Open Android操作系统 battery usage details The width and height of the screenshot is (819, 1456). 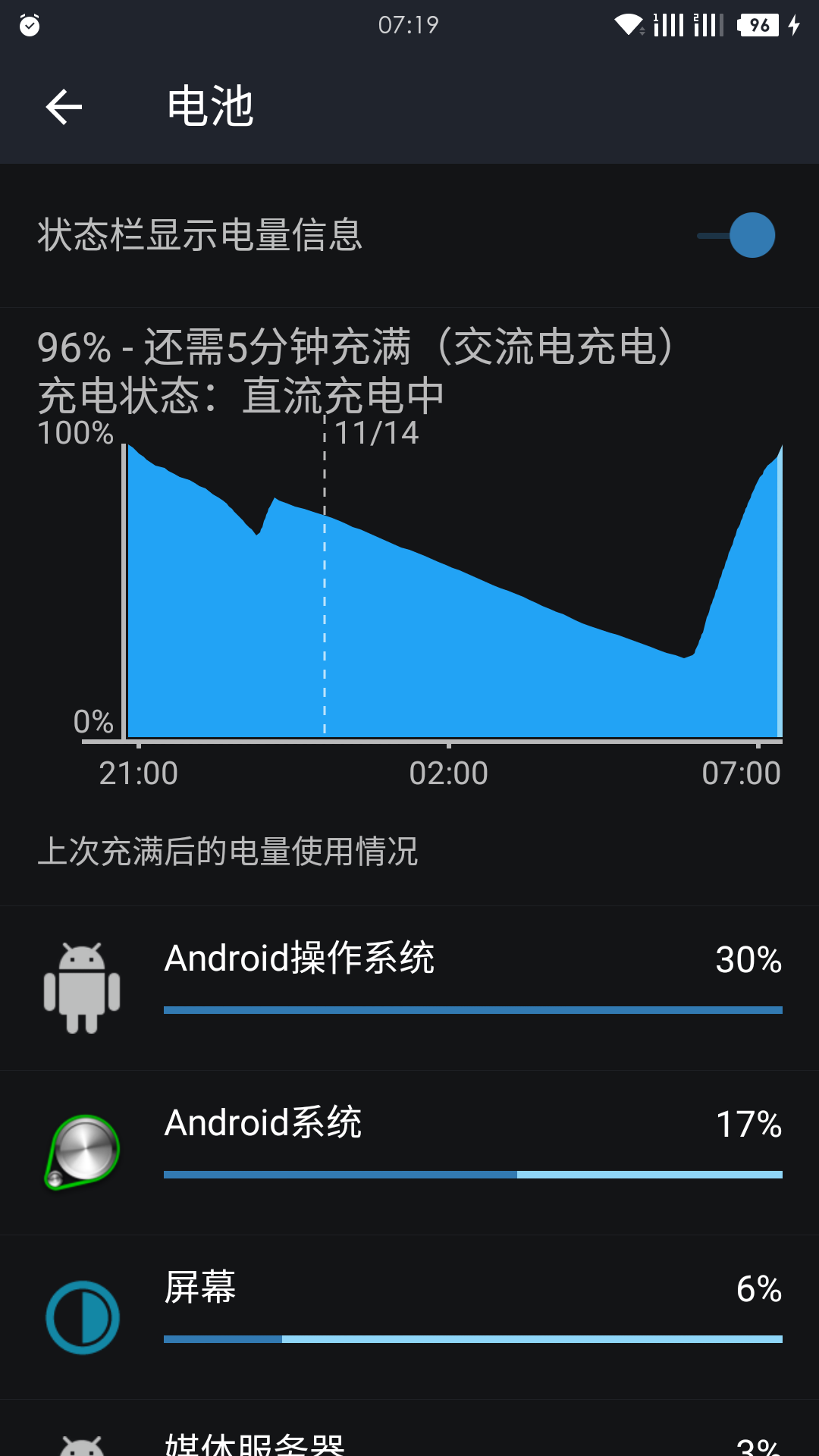[409, 987]
